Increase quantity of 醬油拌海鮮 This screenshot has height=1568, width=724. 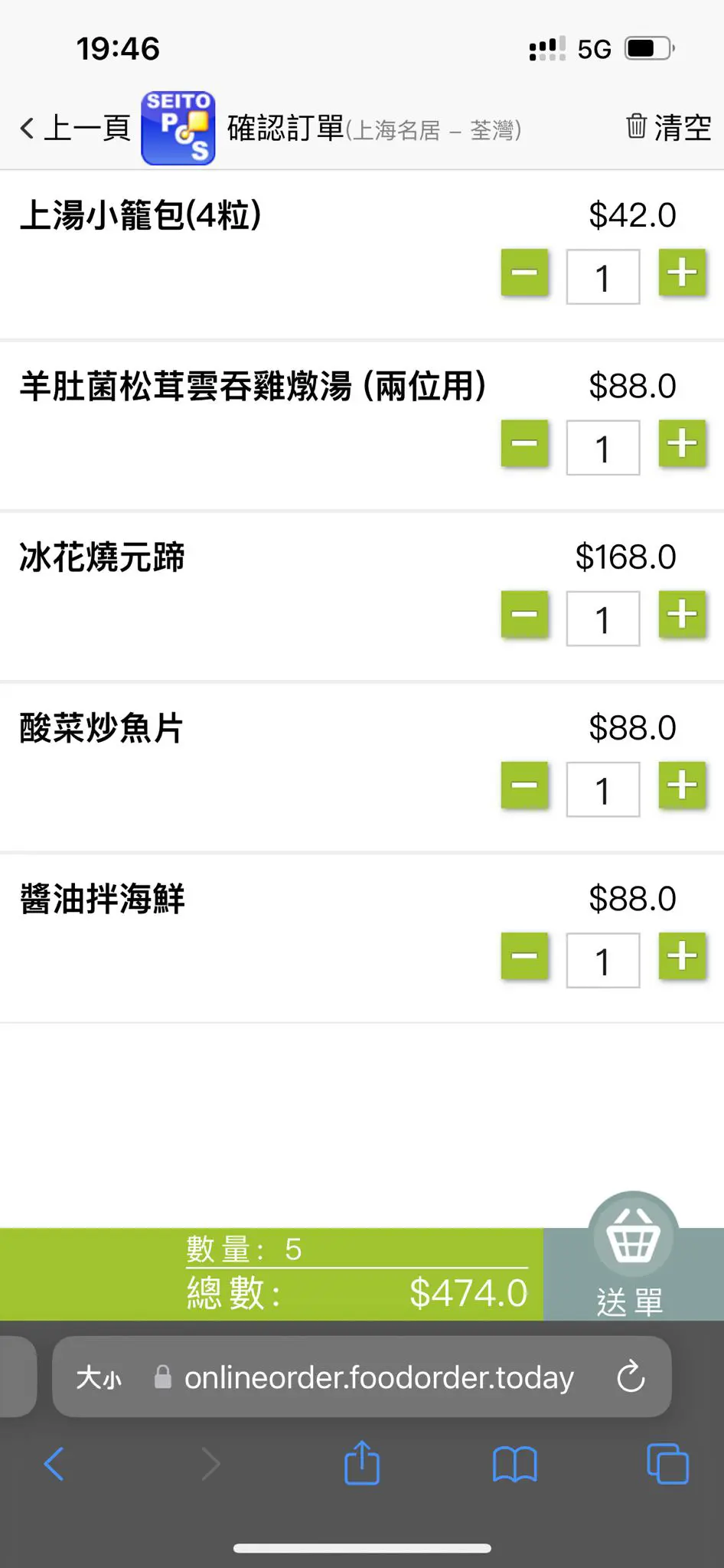(682, 956)
